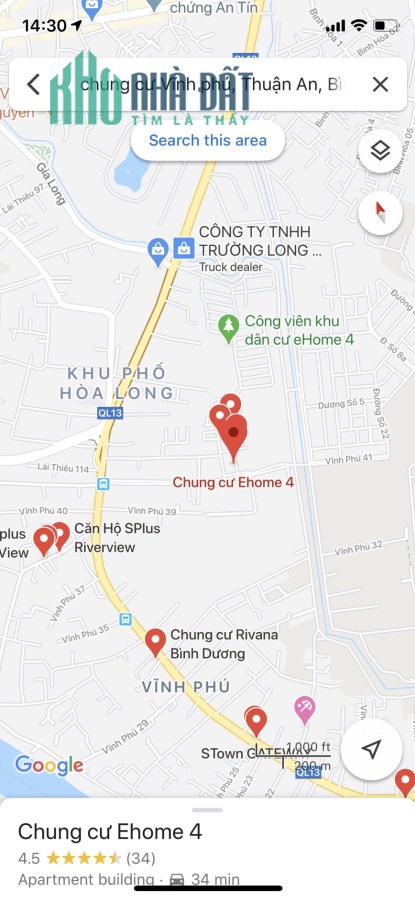The height and width of the screenshot is (900, 415).
Task: Open the map layers selector
Action: tap(380, 151)
